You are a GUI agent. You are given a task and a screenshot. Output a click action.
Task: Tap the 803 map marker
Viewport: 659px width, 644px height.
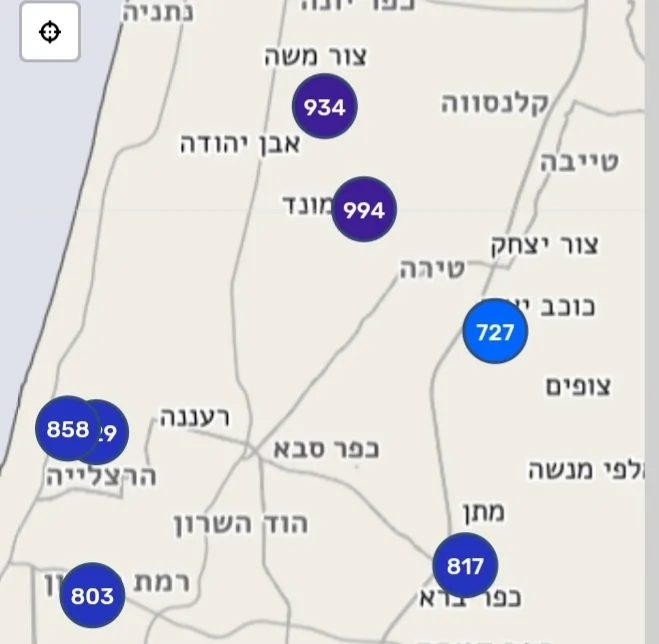click(92, 596)
